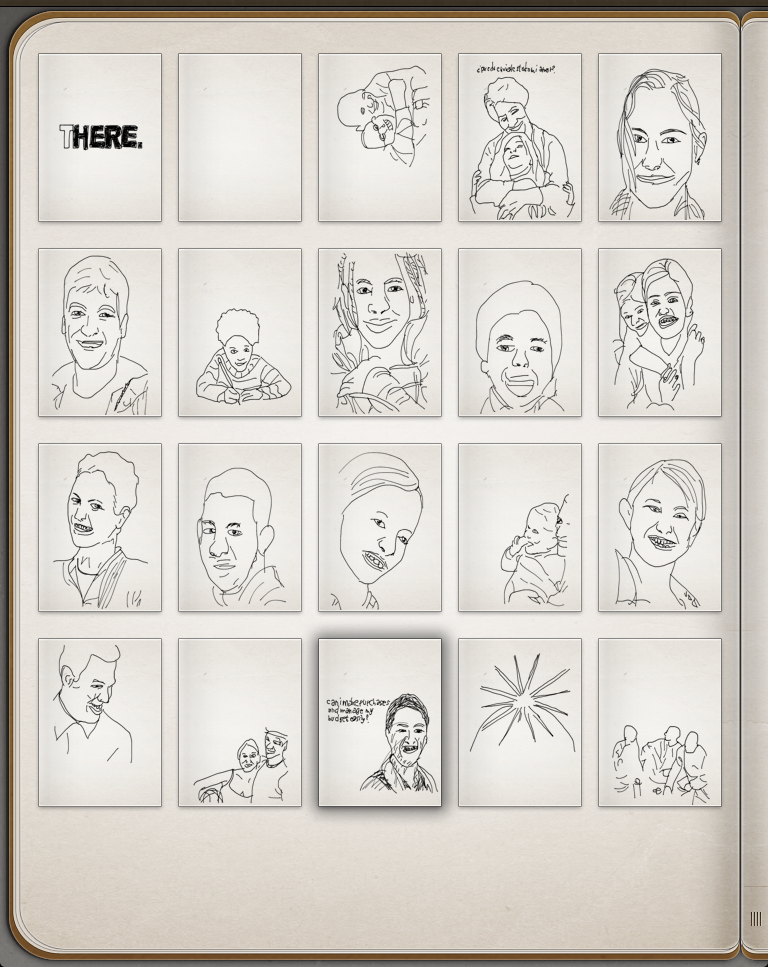Open the captioned sketch of woman hugging child
Viewport: 768px width, 967px height.
click(x=520, y=137)
